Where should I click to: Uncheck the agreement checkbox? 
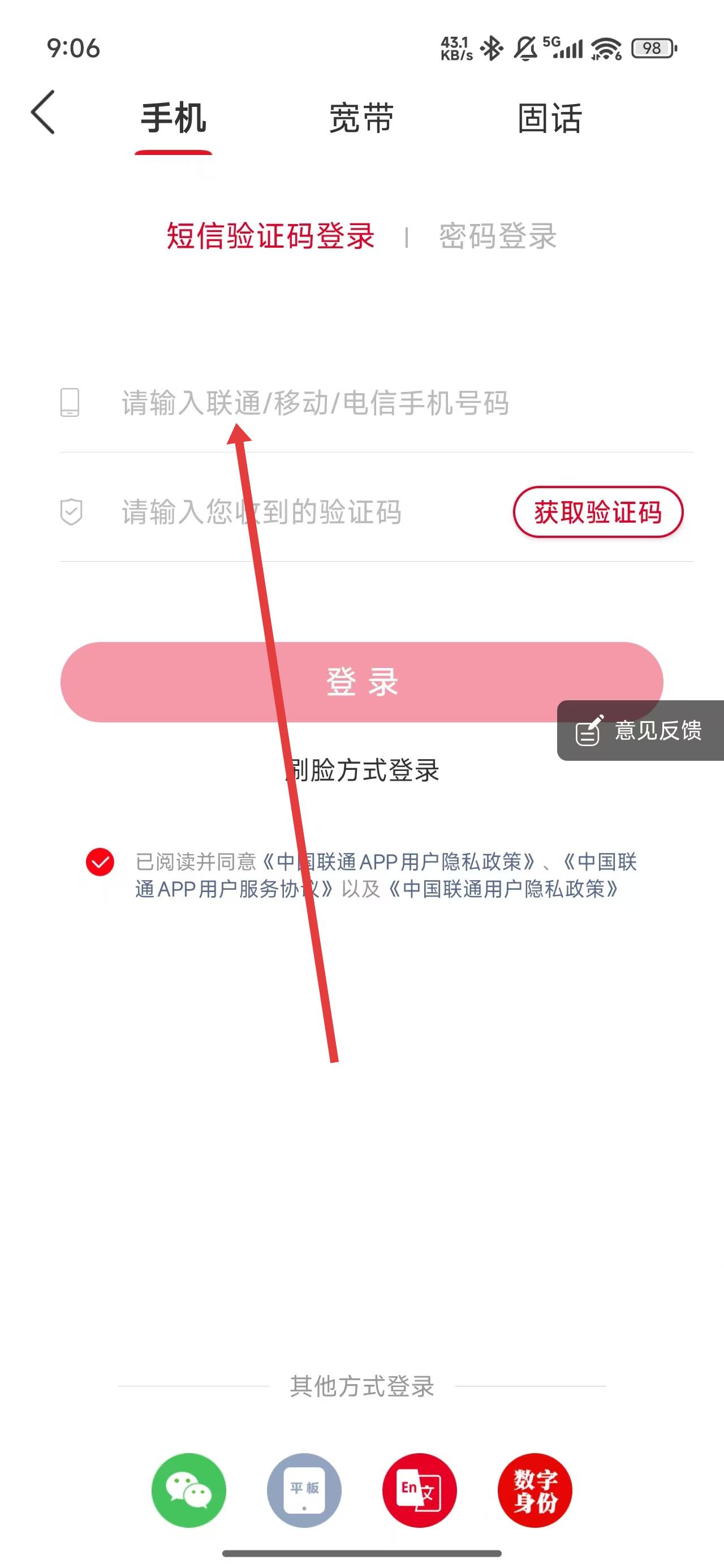point(101,862)
